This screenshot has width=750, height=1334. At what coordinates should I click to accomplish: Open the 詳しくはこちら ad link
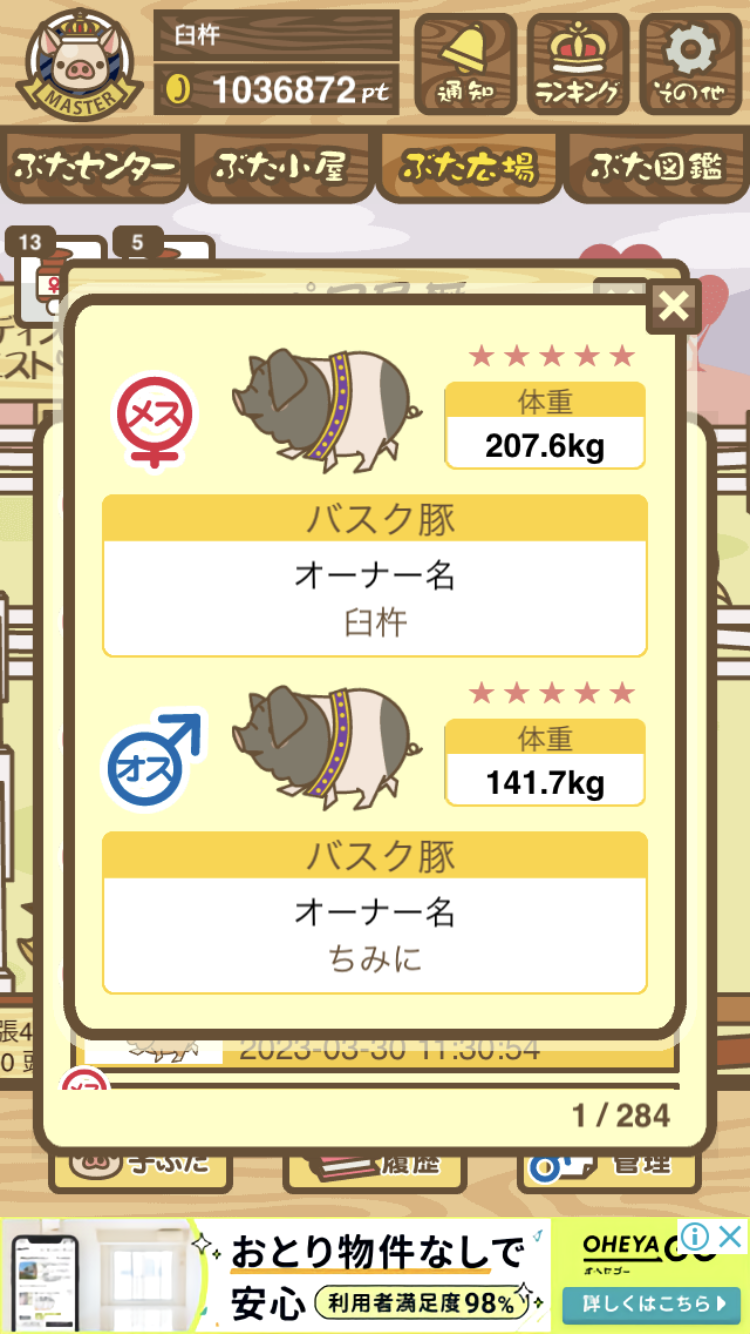651,1303
